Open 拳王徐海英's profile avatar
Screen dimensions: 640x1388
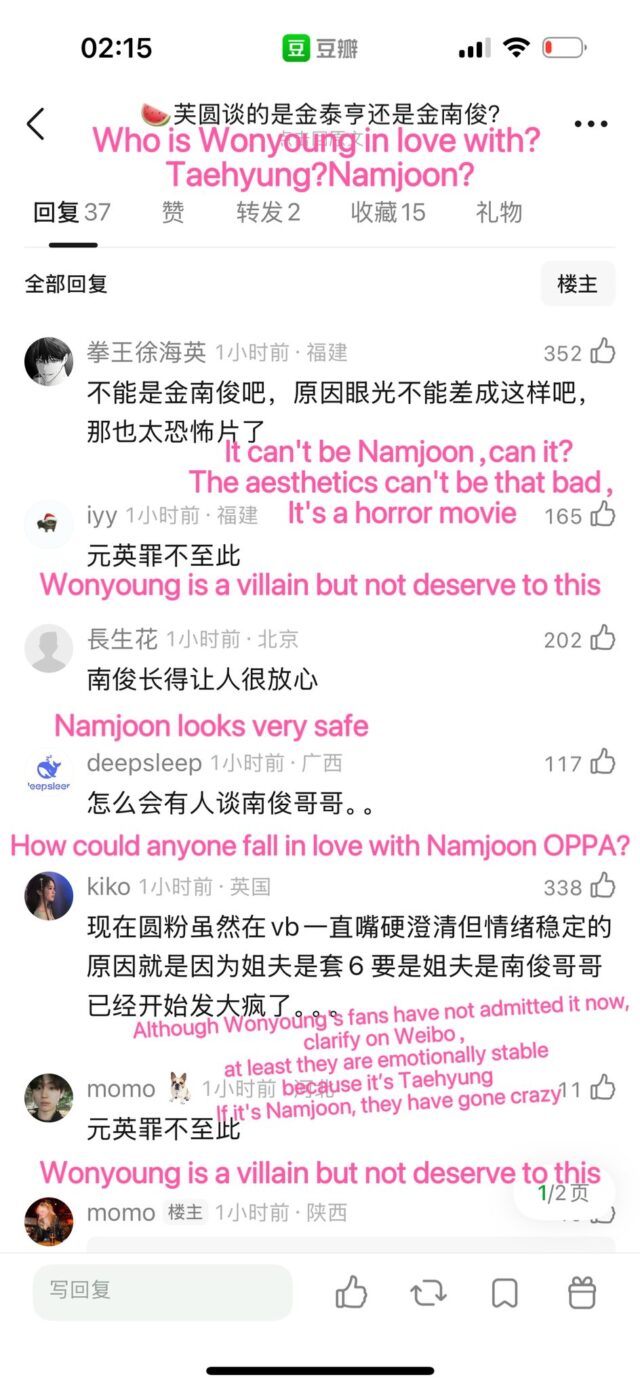(48, 361)
